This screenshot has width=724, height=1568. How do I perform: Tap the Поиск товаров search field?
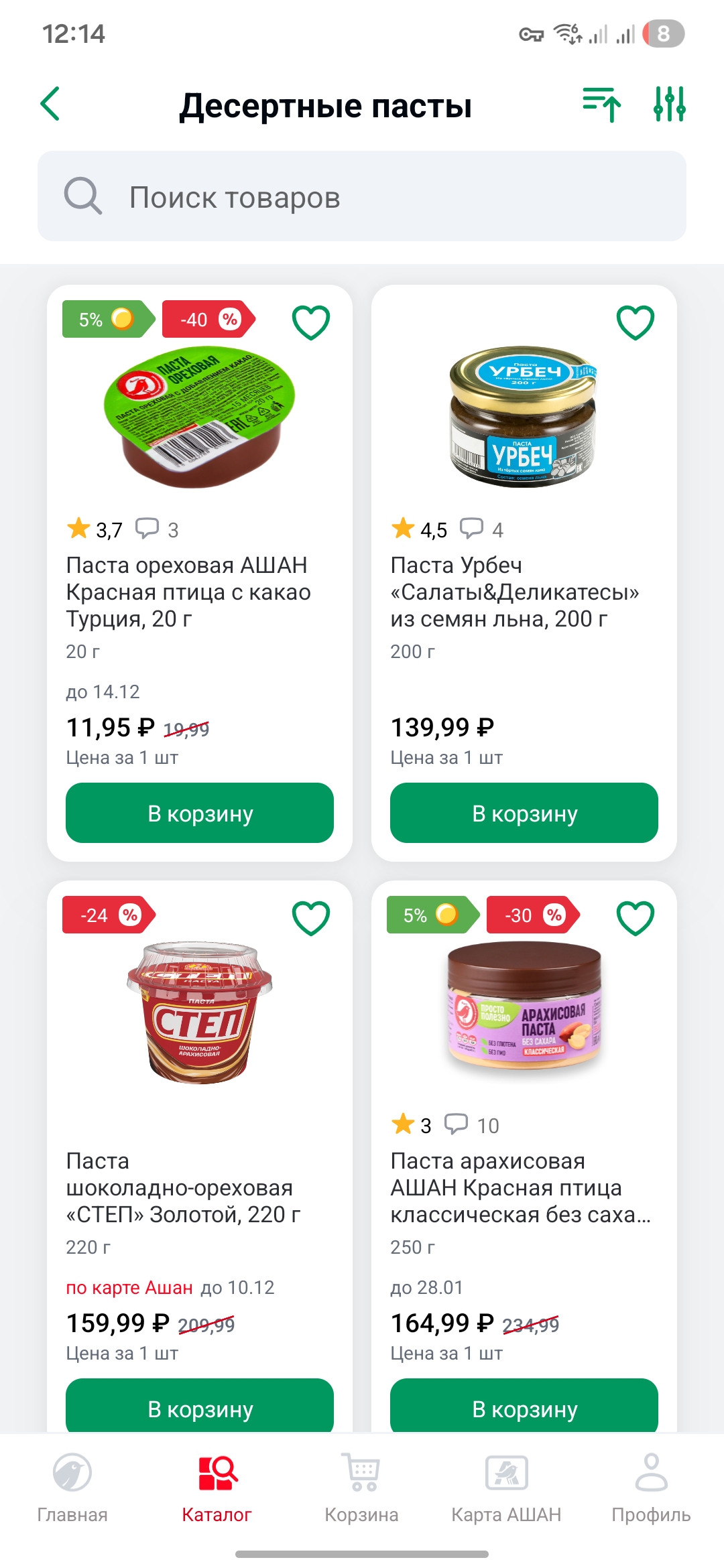coord(362,197)
